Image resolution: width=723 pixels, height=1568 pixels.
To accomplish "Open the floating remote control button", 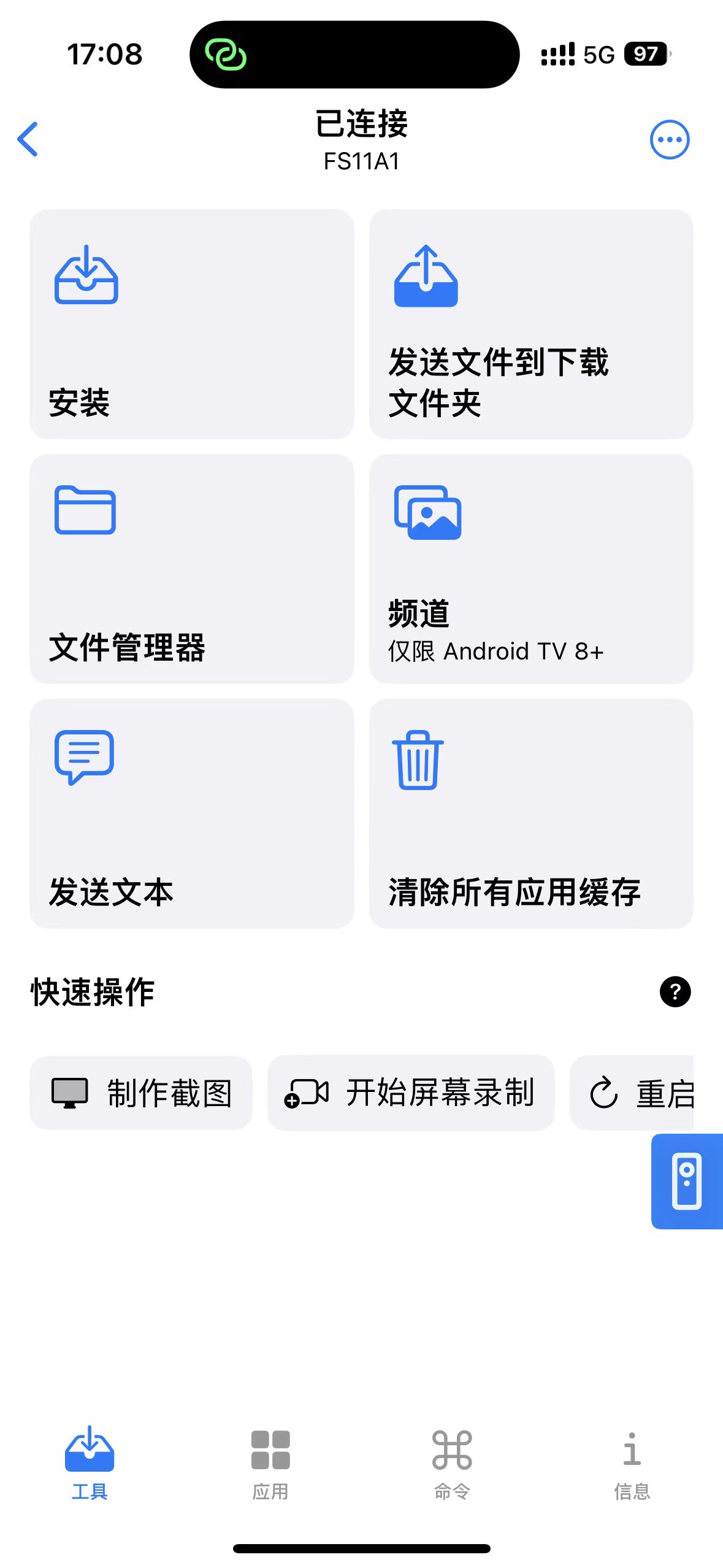I will click(x=686, y=1181).
